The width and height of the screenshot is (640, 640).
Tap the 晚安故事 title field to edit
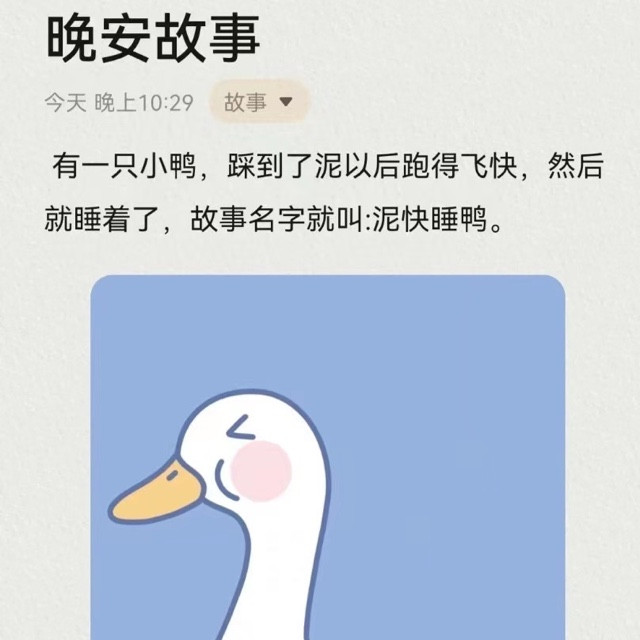point(153,37)
